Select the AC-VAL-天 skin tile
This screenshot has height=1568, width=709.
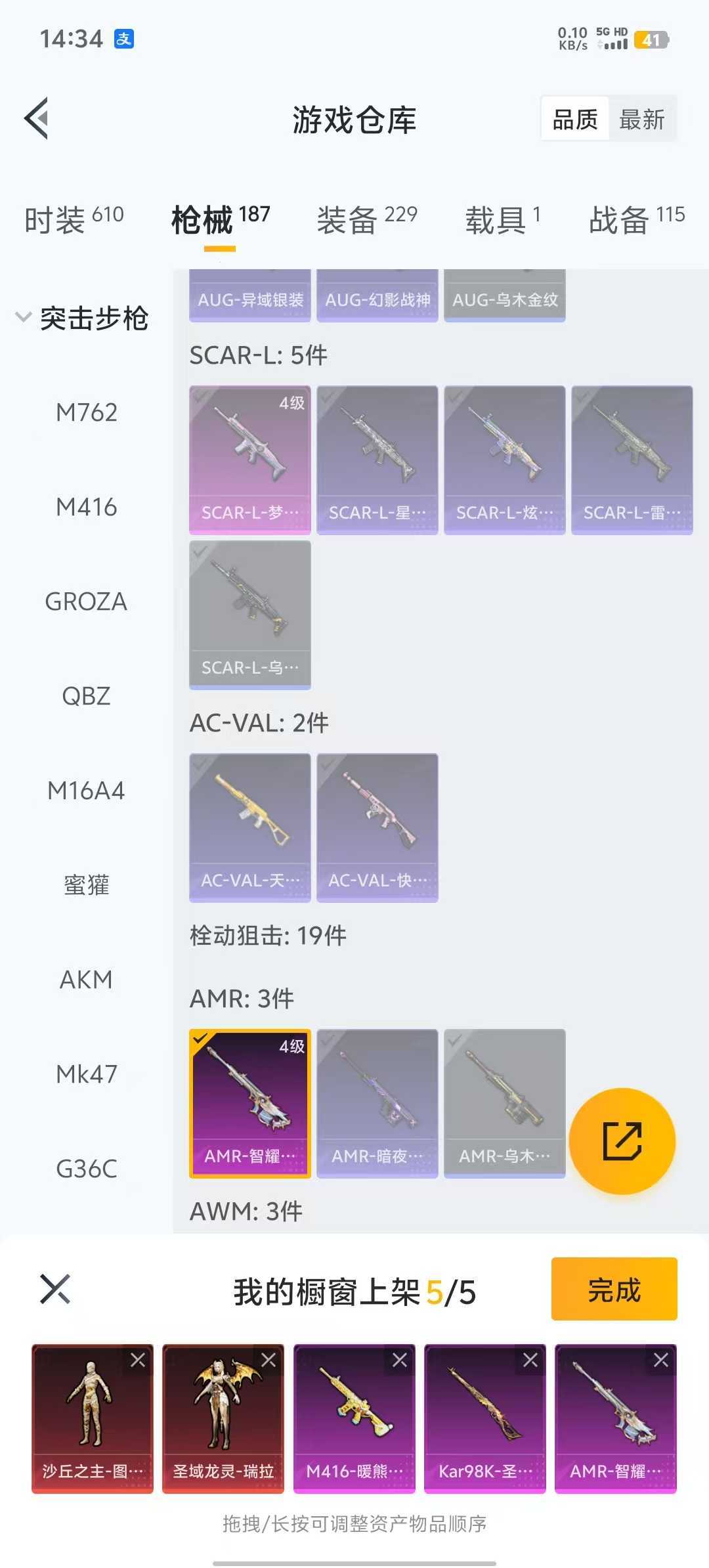click(x=249, y=827)
